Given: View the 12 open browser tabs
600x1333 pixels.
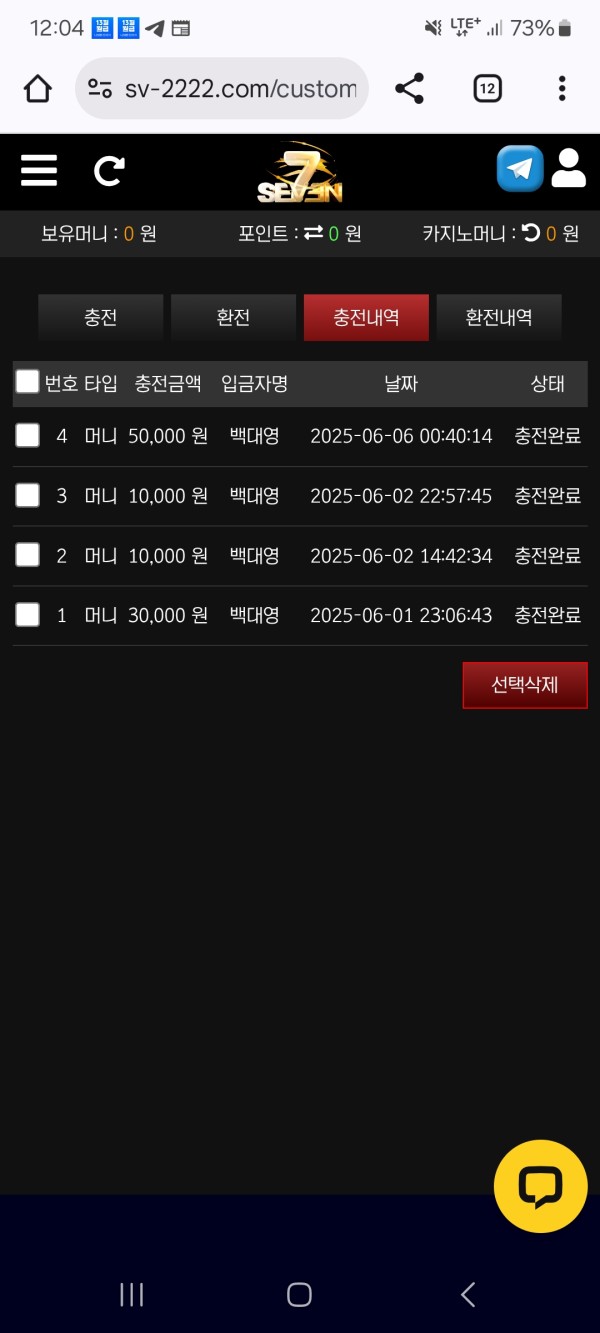Looking at the screenshot, I should 487,89.
